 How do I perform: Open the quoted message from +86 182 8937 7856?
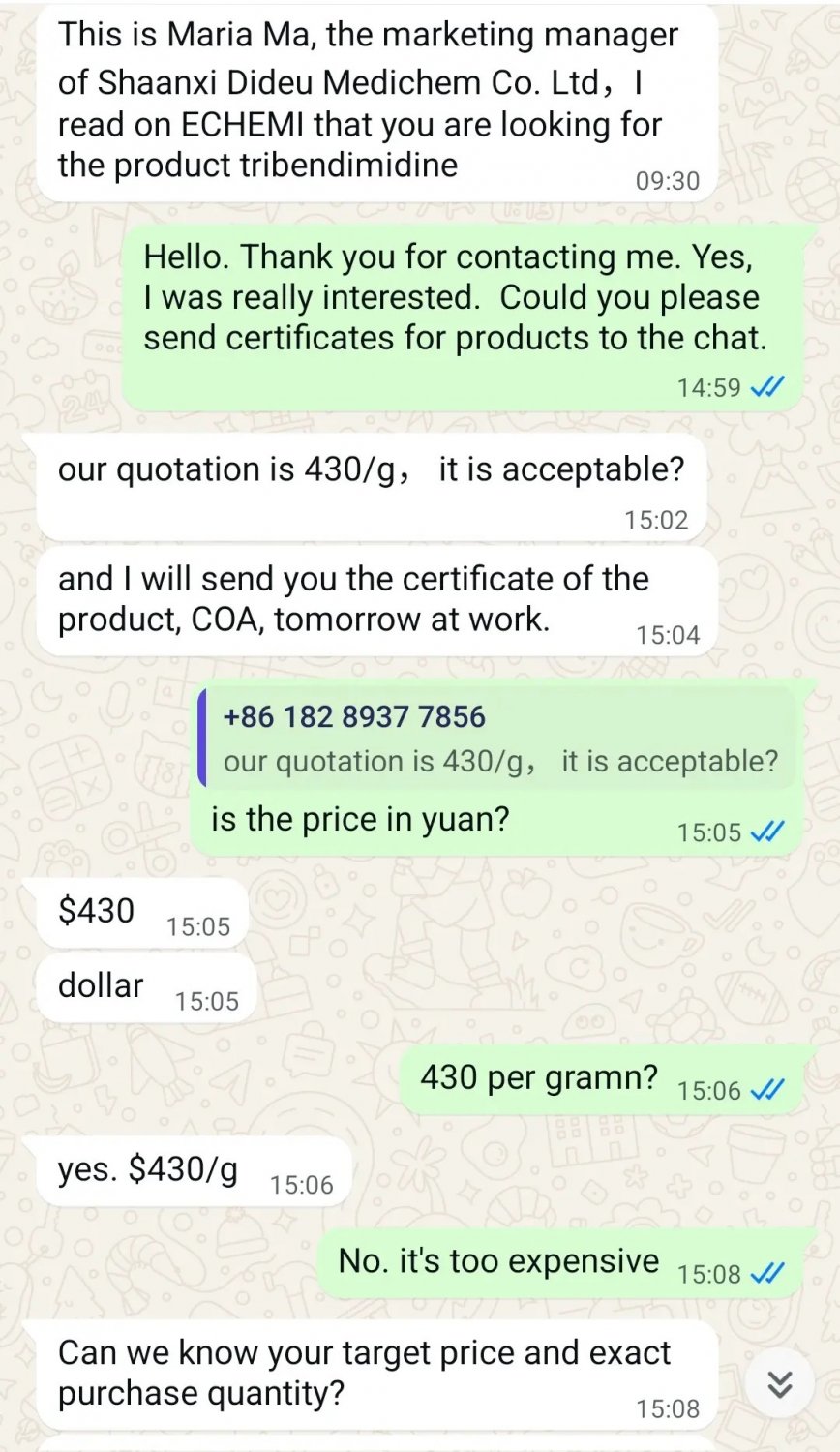(x=497, y=739)
